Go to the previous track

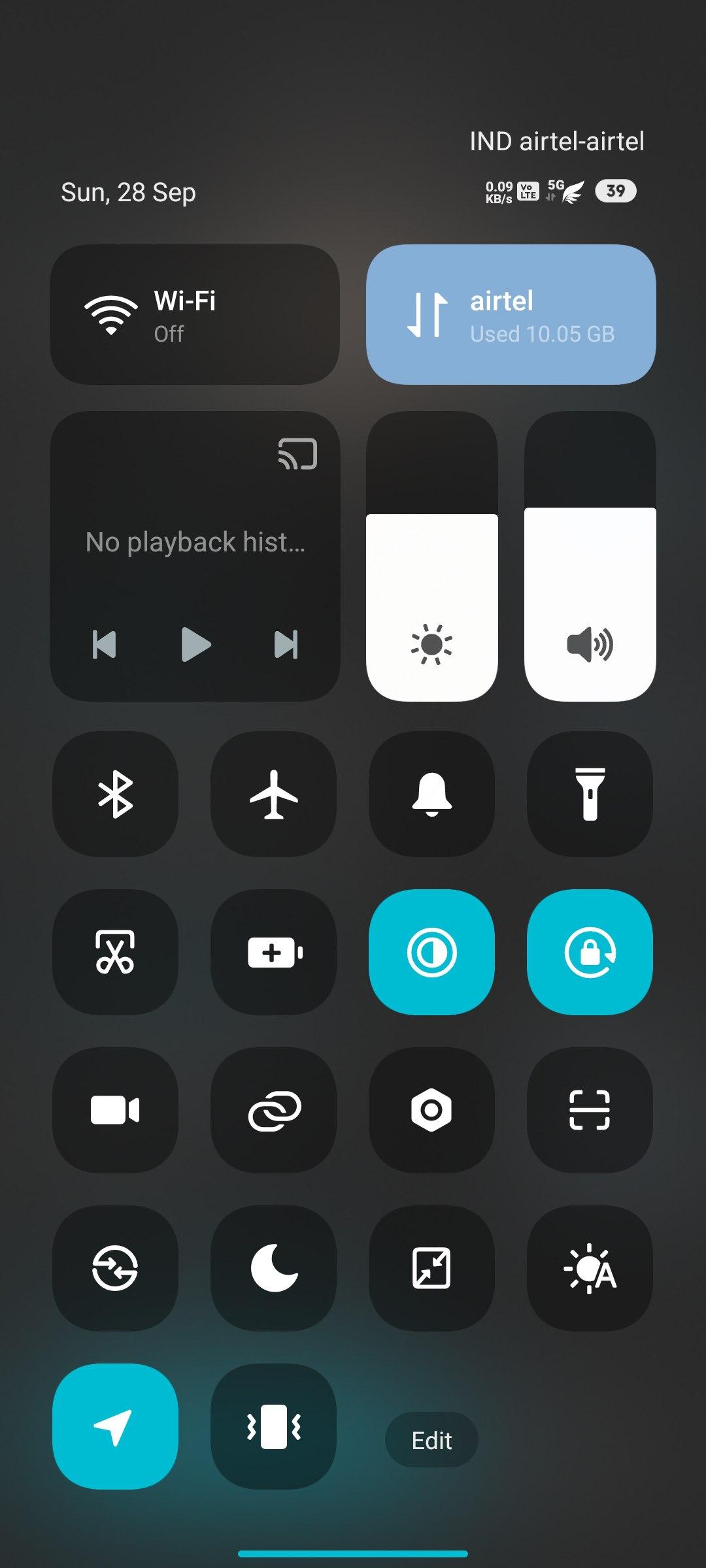[105, 644]
